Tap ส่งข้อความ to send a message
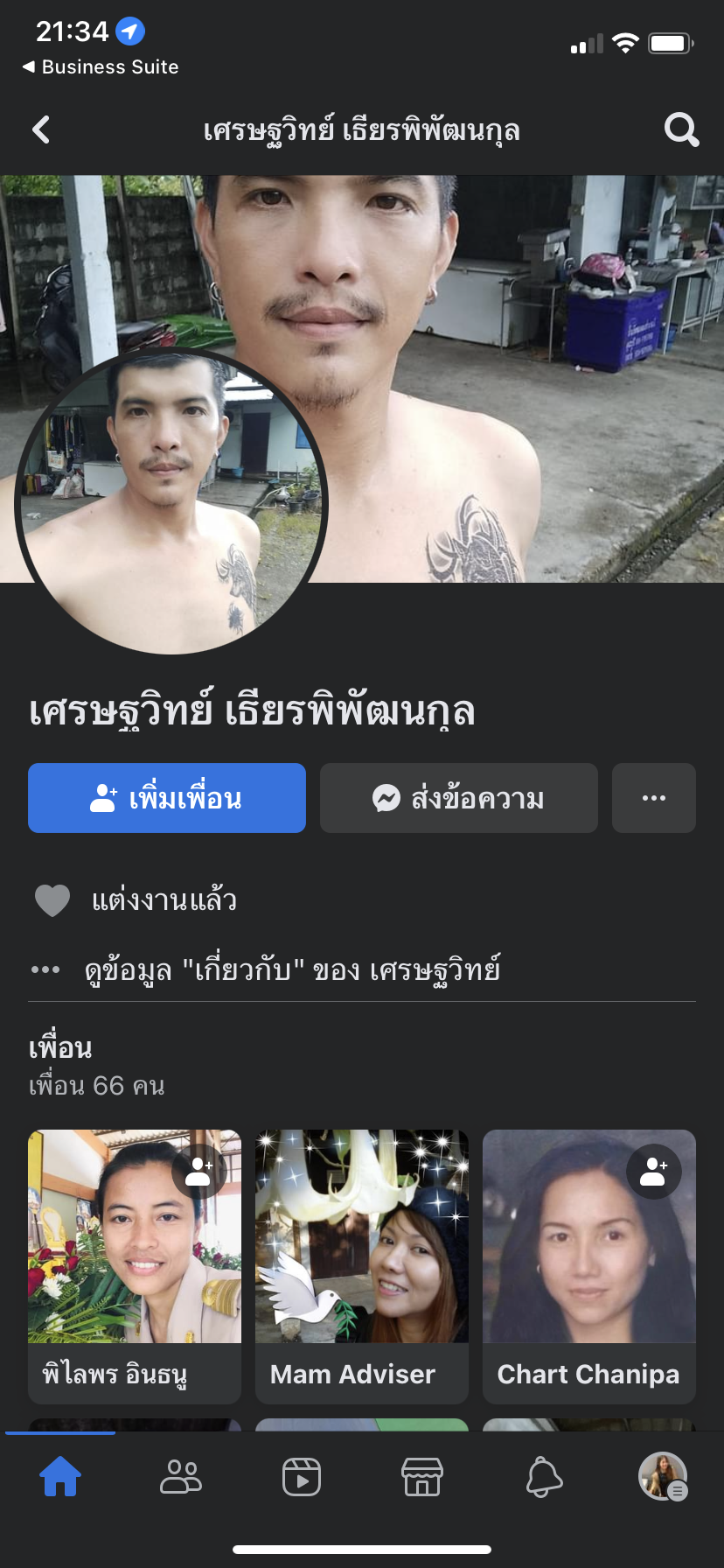 tap(459, 798)
